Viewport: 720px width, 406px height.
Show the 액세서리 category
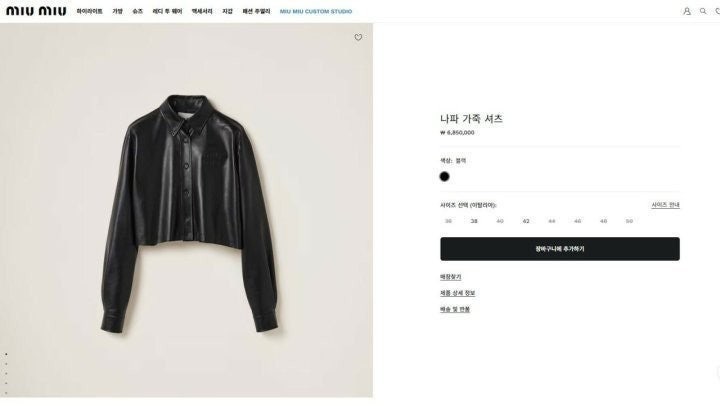(x=203, y=11)
